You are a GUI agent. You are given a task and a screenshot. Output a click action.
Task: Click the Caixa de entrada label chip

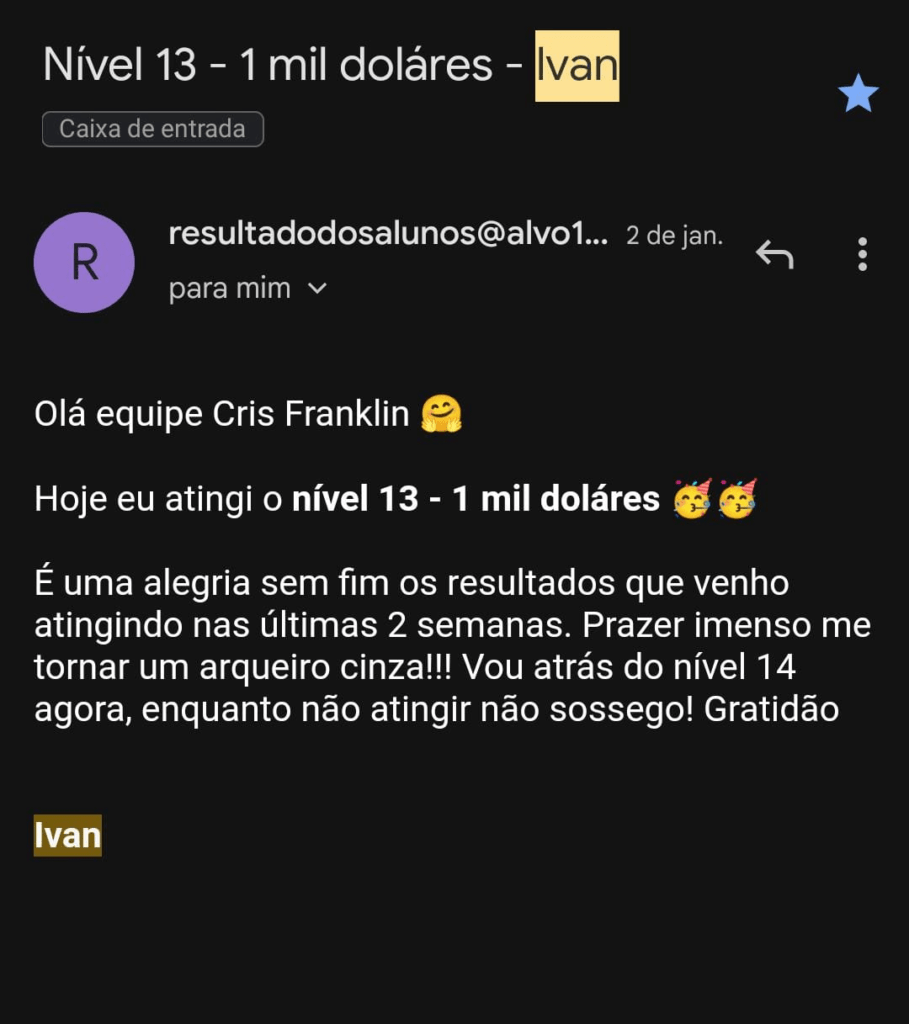point(152,128)
